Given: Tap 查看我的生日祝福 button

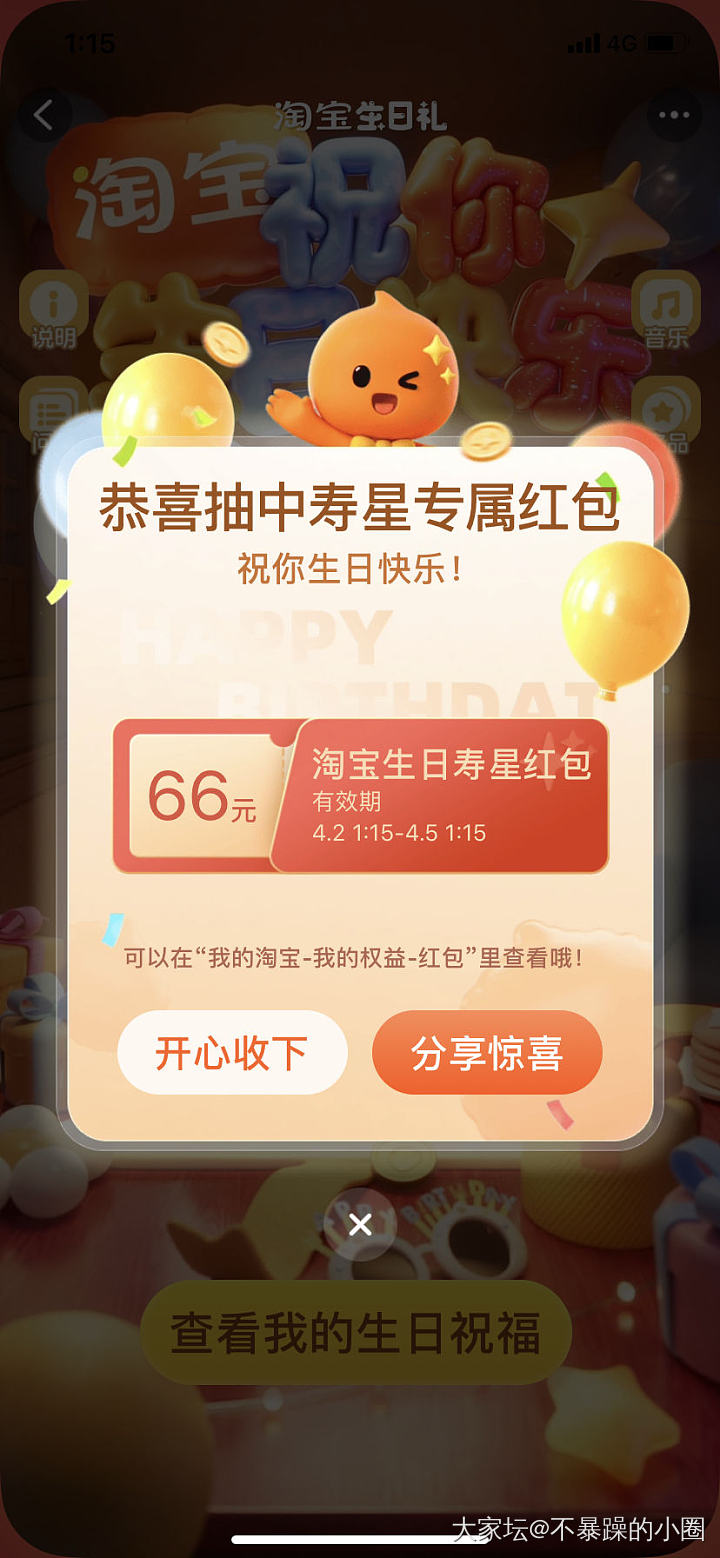Looking at the screenshot, I should pos(355,1333).
